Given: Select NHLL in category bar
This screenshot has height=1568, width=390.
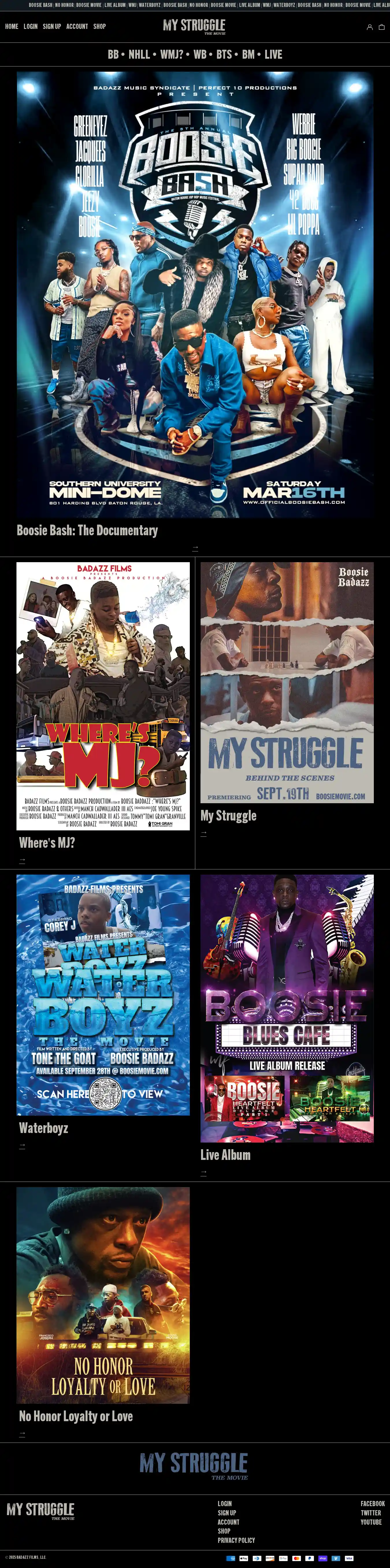Looking at the screenshot, I should coord(139,54).
